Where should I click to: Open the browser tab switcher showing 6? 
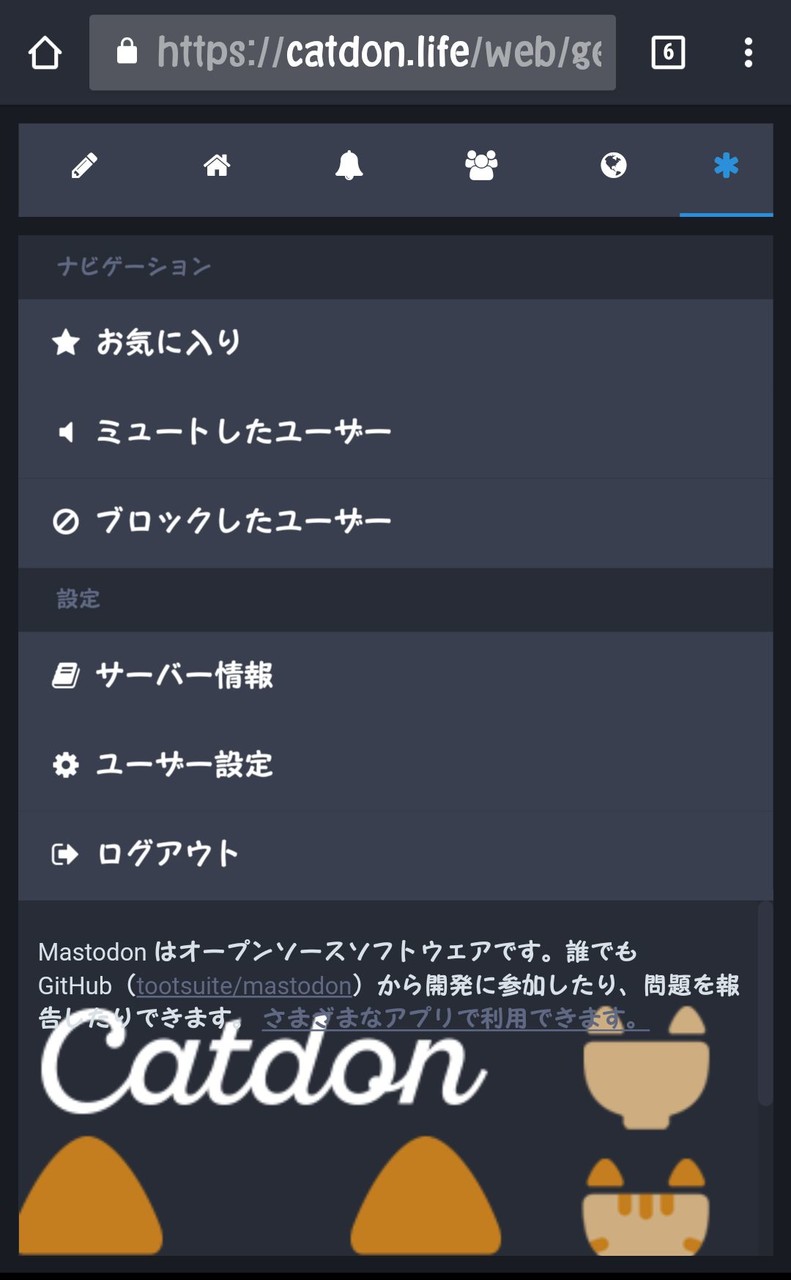[668, 52]
